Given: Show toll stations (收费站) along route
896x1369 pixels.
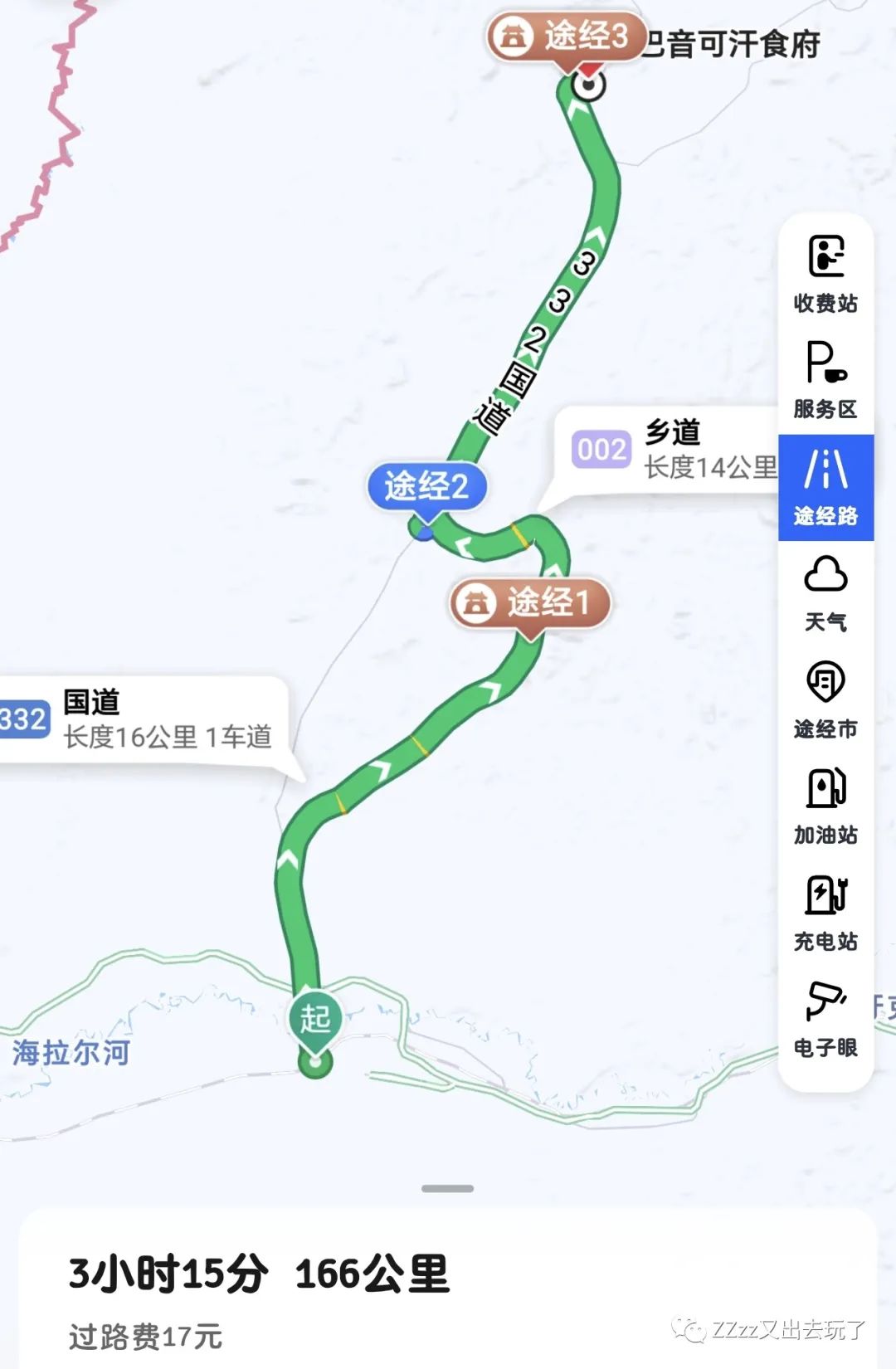Looking at the screenshot, I should tap(825, 274).
